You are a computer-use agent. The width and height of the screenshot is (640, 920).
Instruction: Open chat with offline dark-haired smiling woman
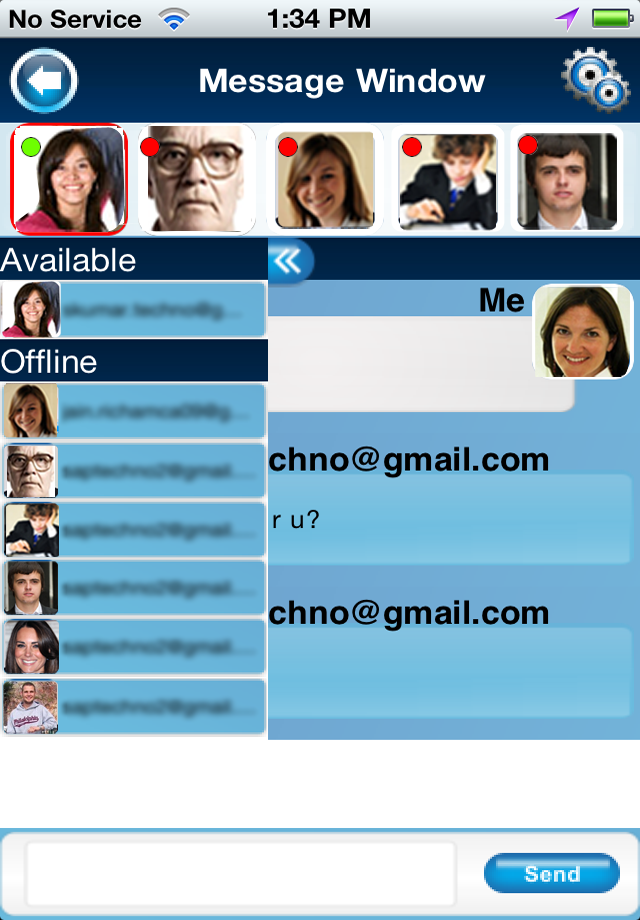(134, 647)
